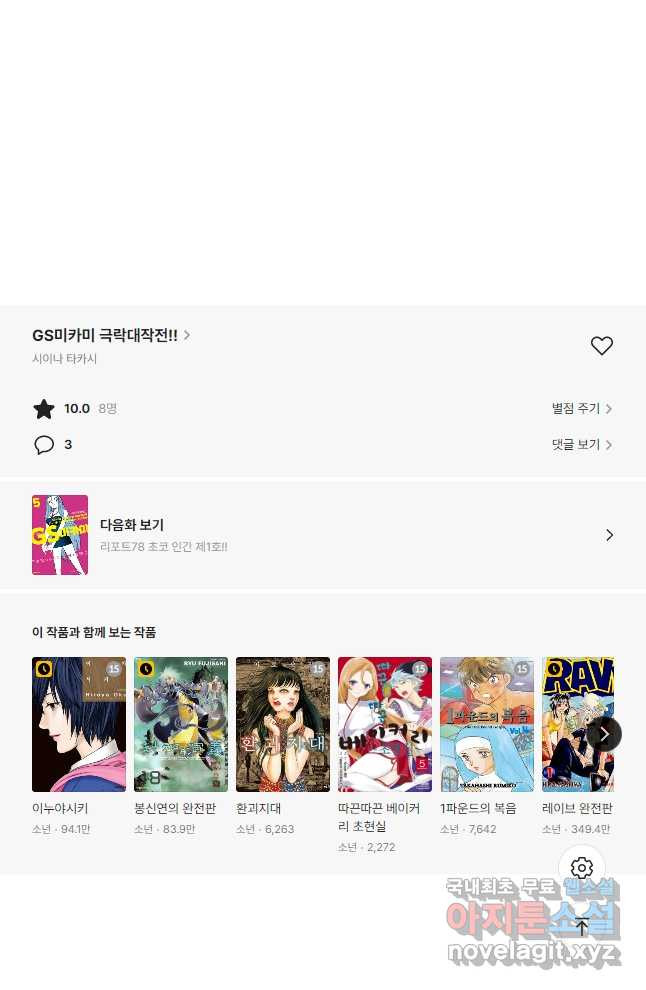
Task: Open viewer settings gear
Action: (582, 868)
